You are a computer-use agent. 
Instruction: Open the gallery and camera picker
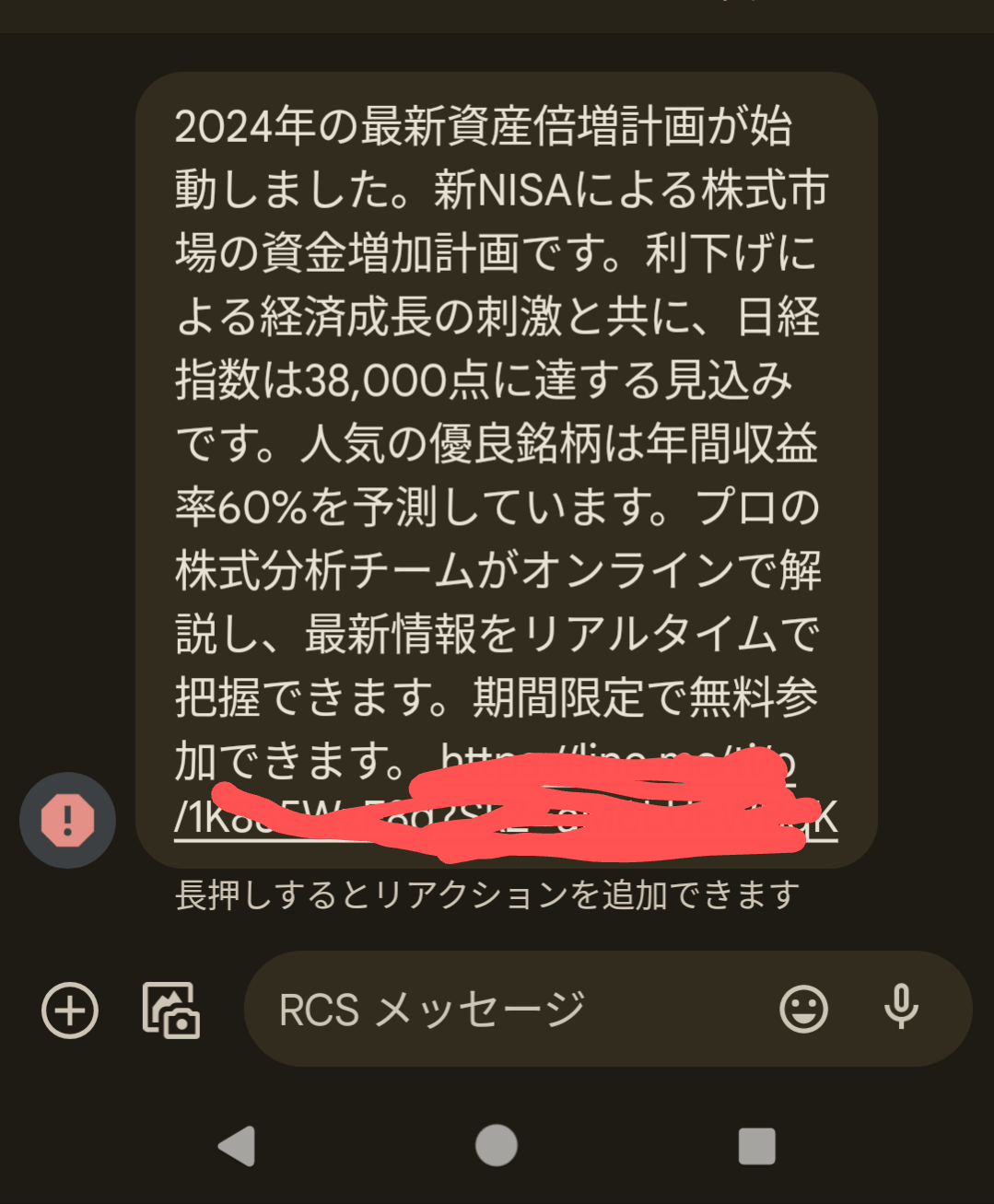click(171, 1010)
